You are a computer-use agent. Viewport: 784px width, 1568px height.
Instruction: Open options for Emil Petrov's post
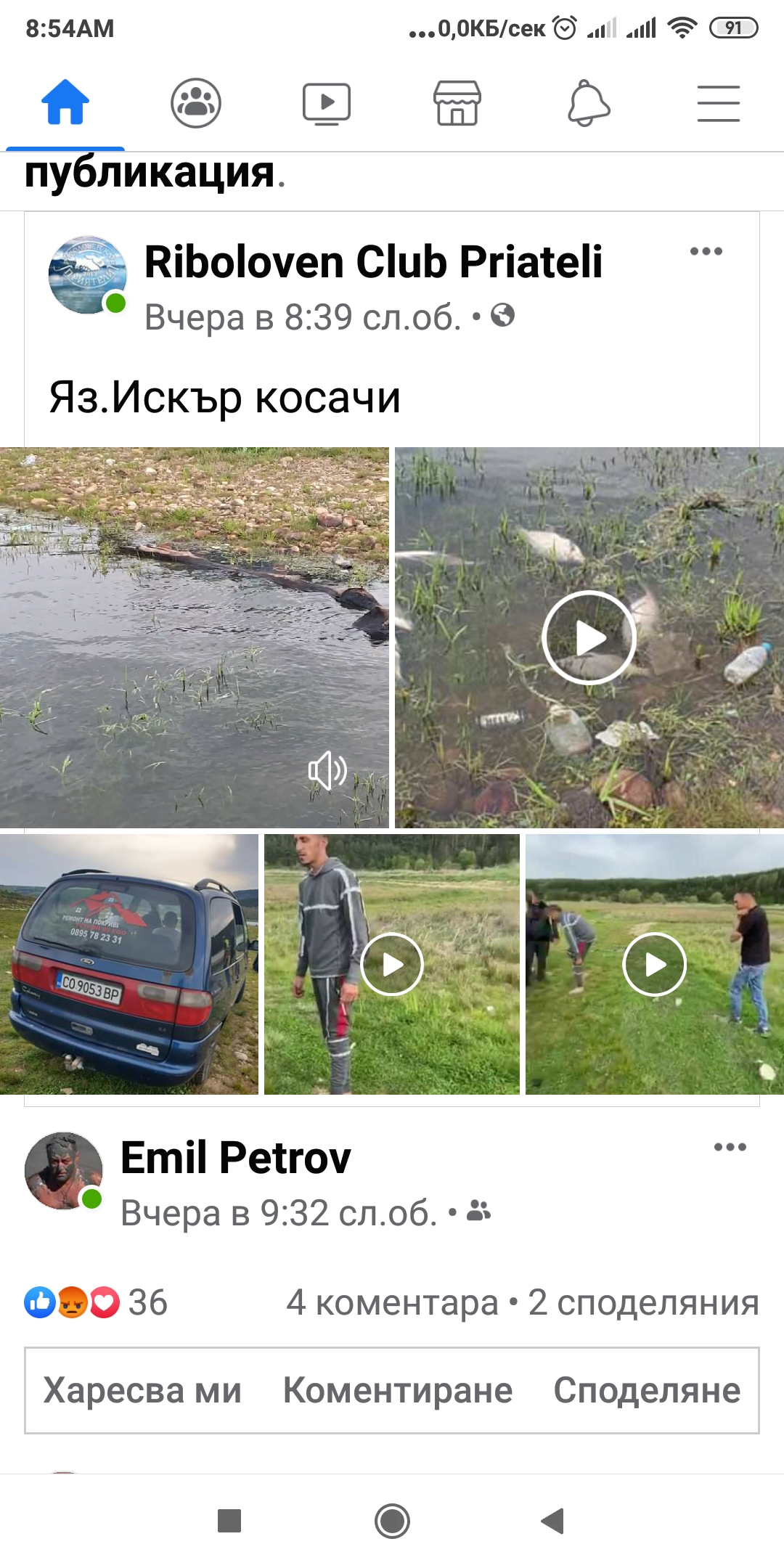click(x=730, y=1148)
